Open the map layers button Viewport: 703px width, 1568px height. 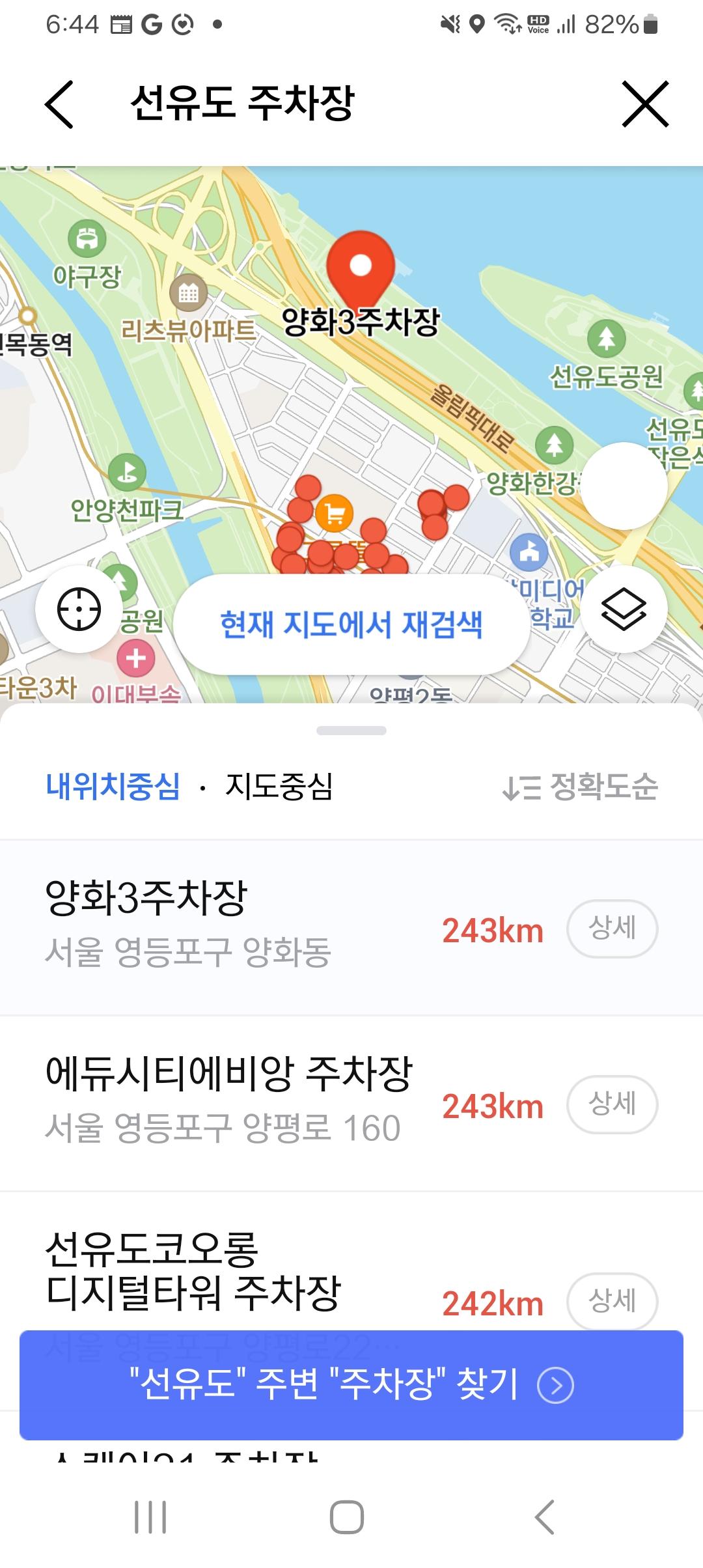click(623, 609)
